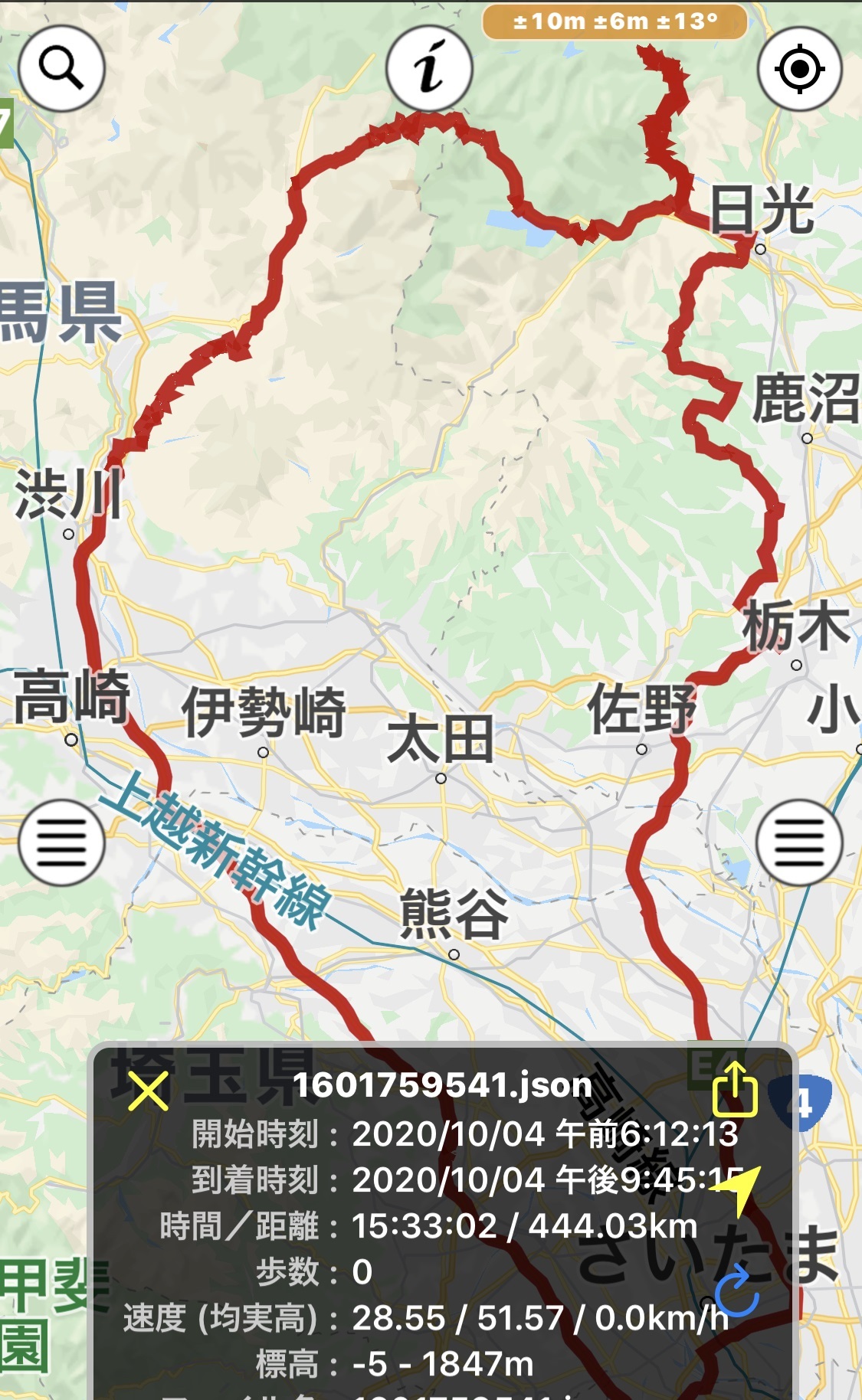Open the map search magnifier
This screenshot has height=1400, width=862.
tap(61, 69)
